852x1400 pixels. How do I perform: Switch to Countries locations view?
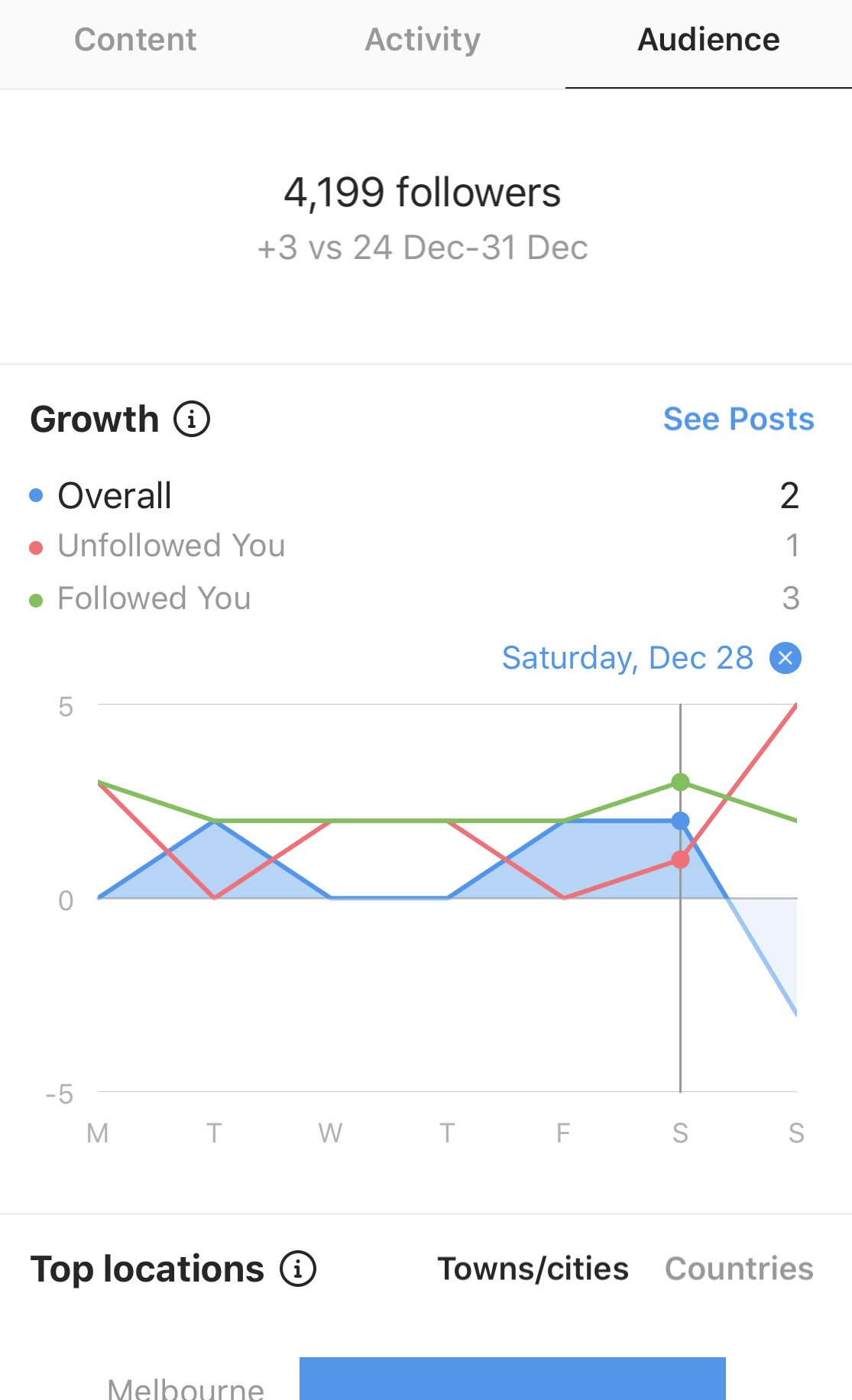click(x=738, y=1269)
